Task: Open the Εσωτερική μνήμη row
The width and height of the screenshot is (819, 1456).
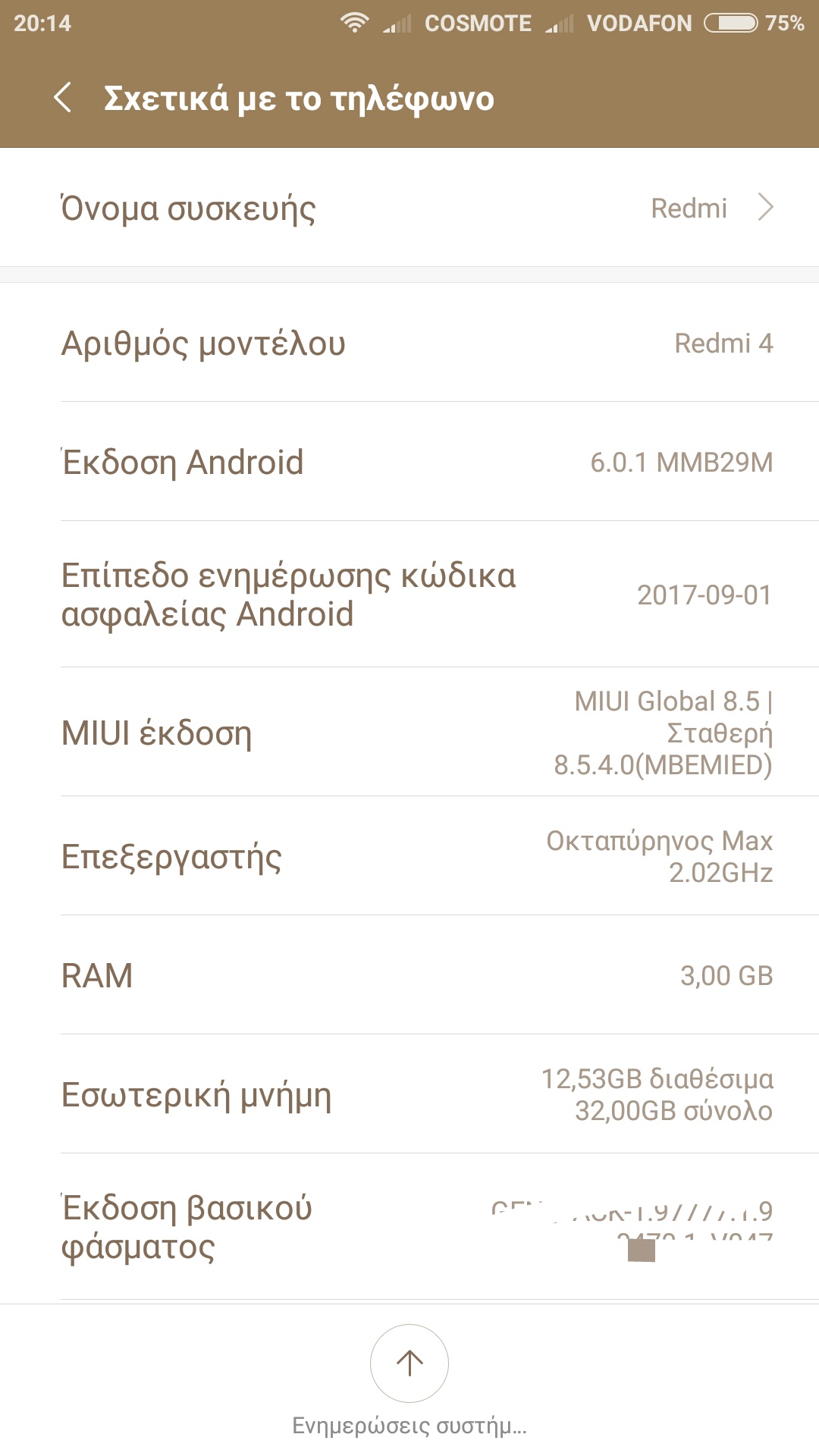Action: click(409, 1094)
